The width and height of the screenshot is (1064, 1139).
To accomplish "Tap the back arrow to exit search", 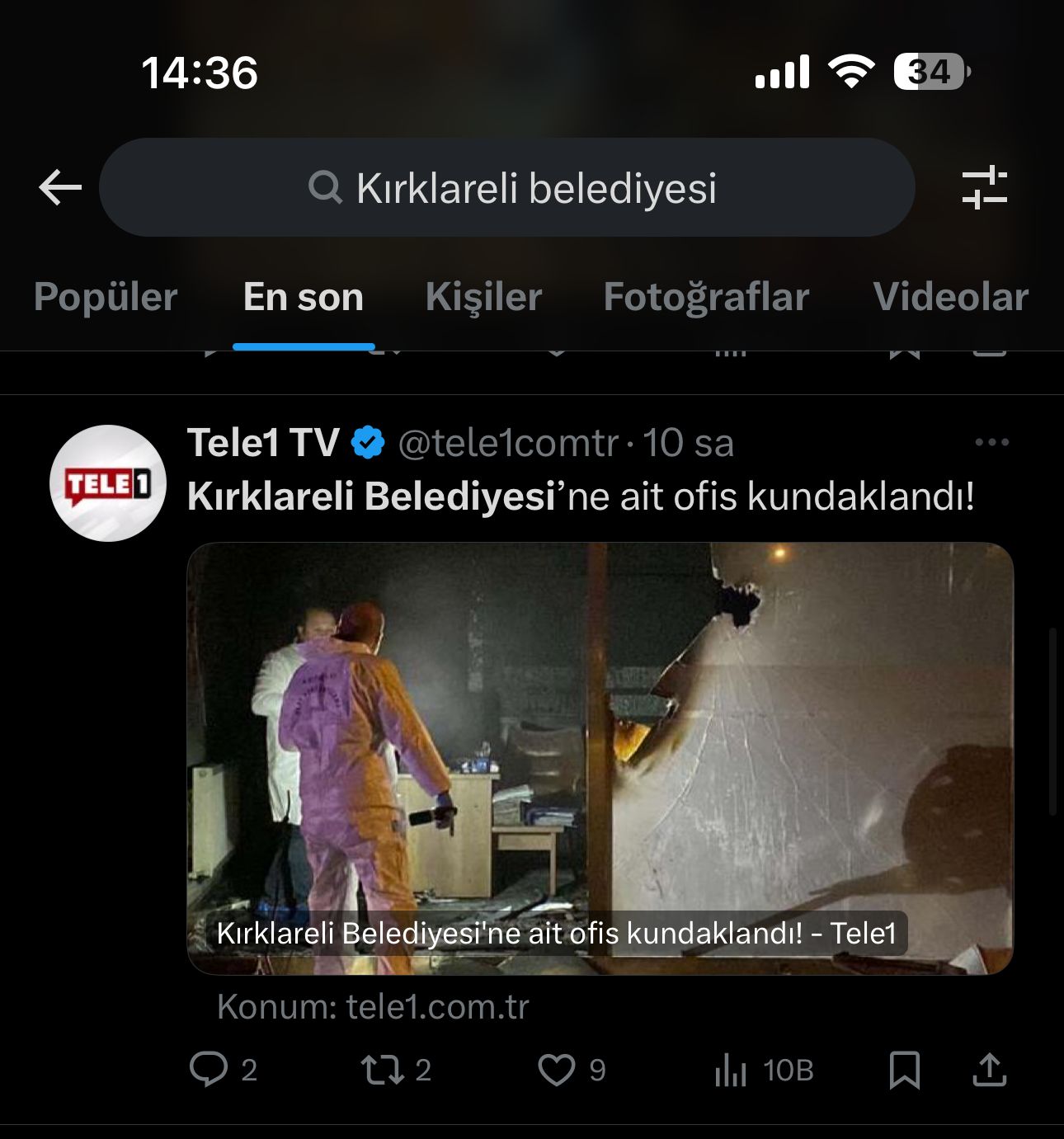I will (x=58, y=187).
